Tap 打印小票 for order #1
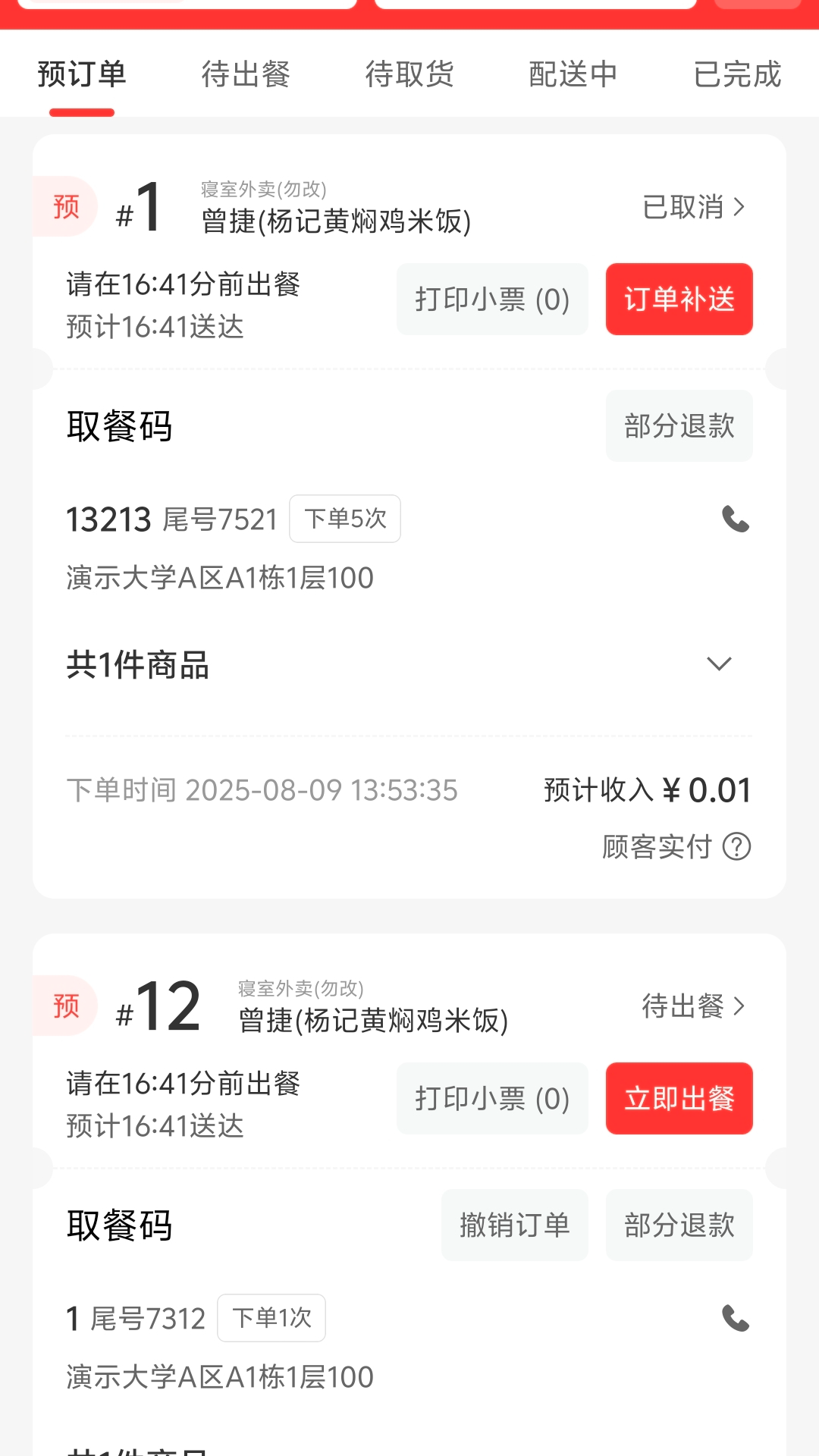The image size is (819, 1456). 492,300
